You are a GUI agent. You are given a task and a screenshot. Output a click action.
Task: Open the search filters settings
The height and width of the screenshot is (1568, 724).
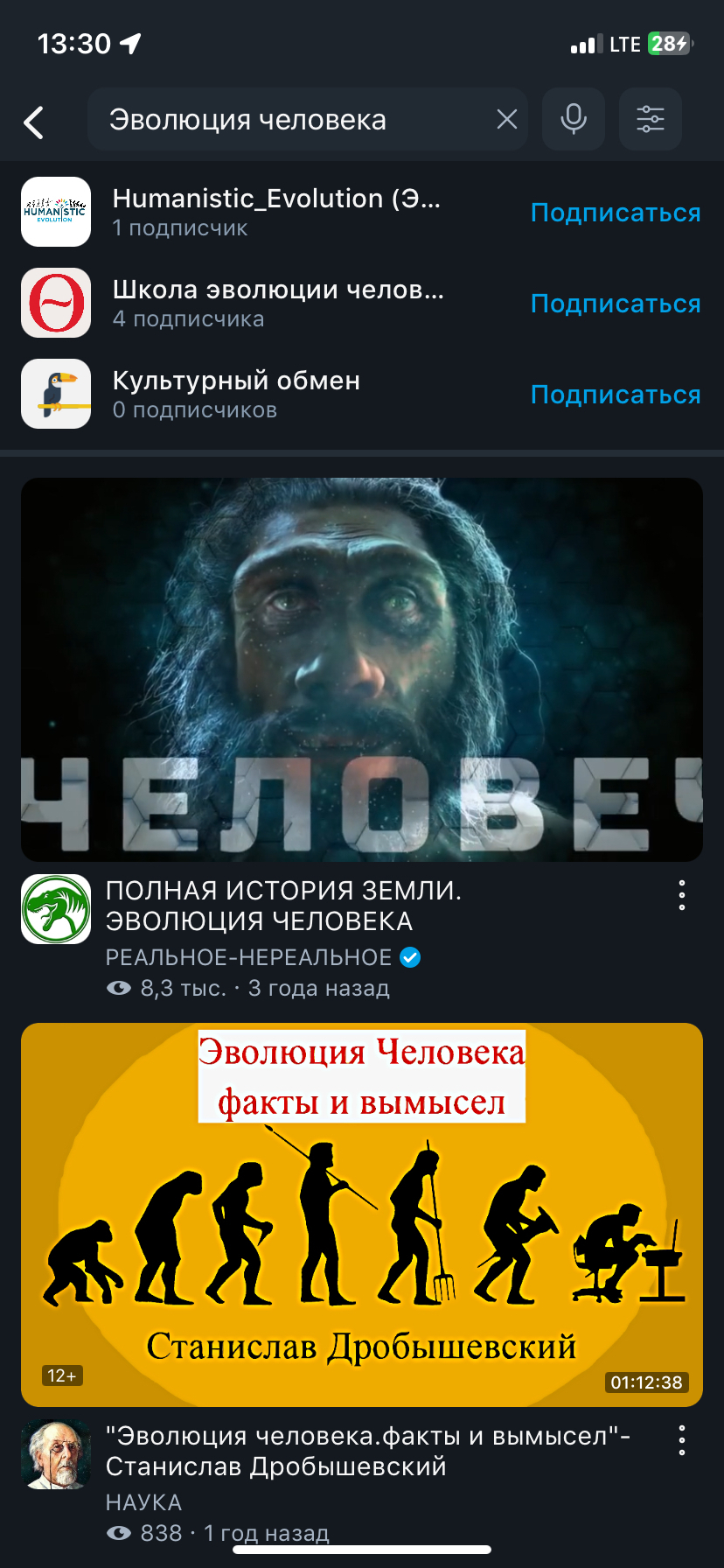point(651,119)
